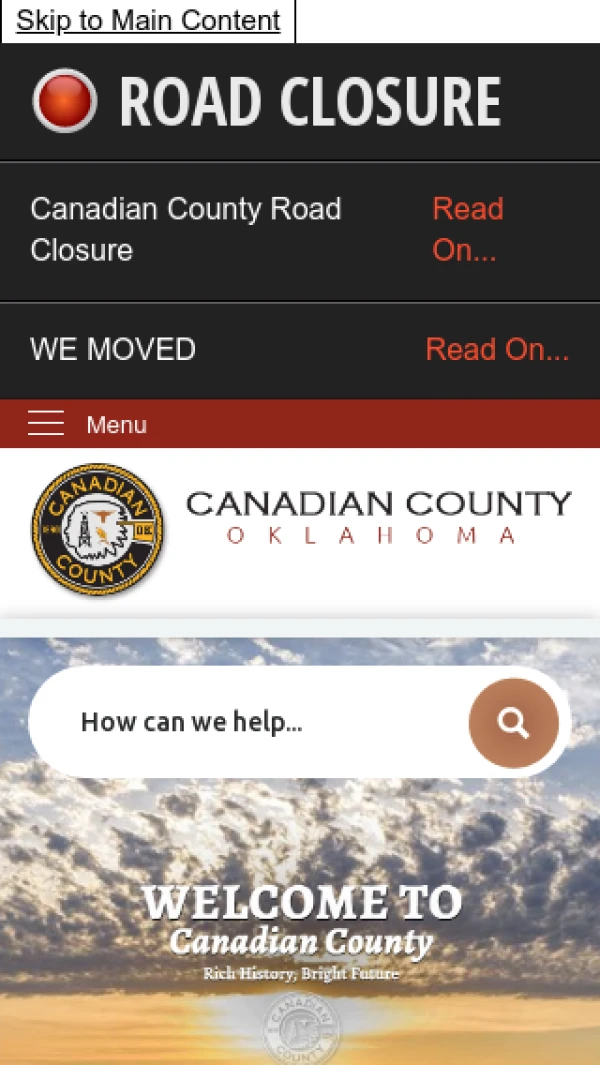Focus the How can we help search field
600x1065 pixels.
[x=250, y=722]
